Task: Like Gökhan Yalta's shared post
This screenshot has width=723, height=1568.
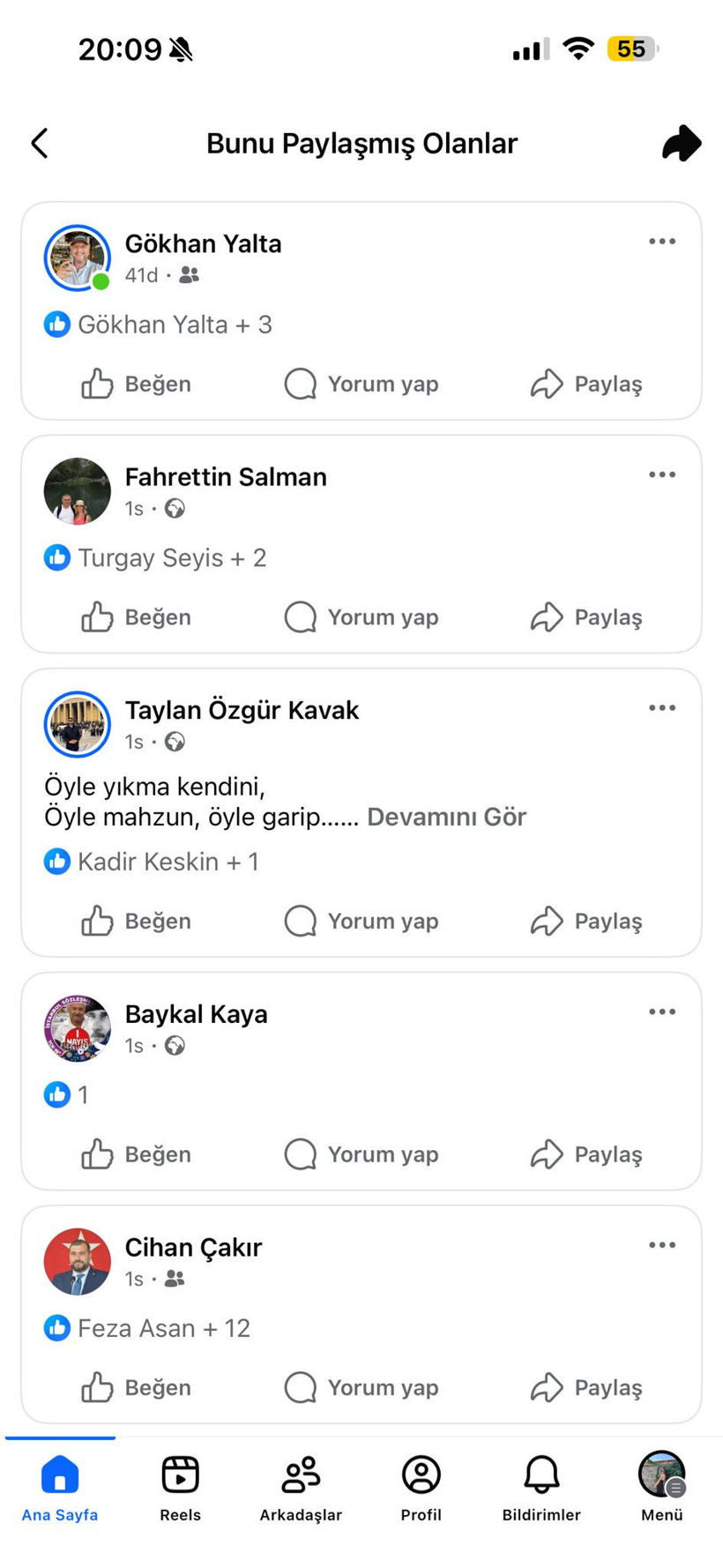Action: (137, 385)
